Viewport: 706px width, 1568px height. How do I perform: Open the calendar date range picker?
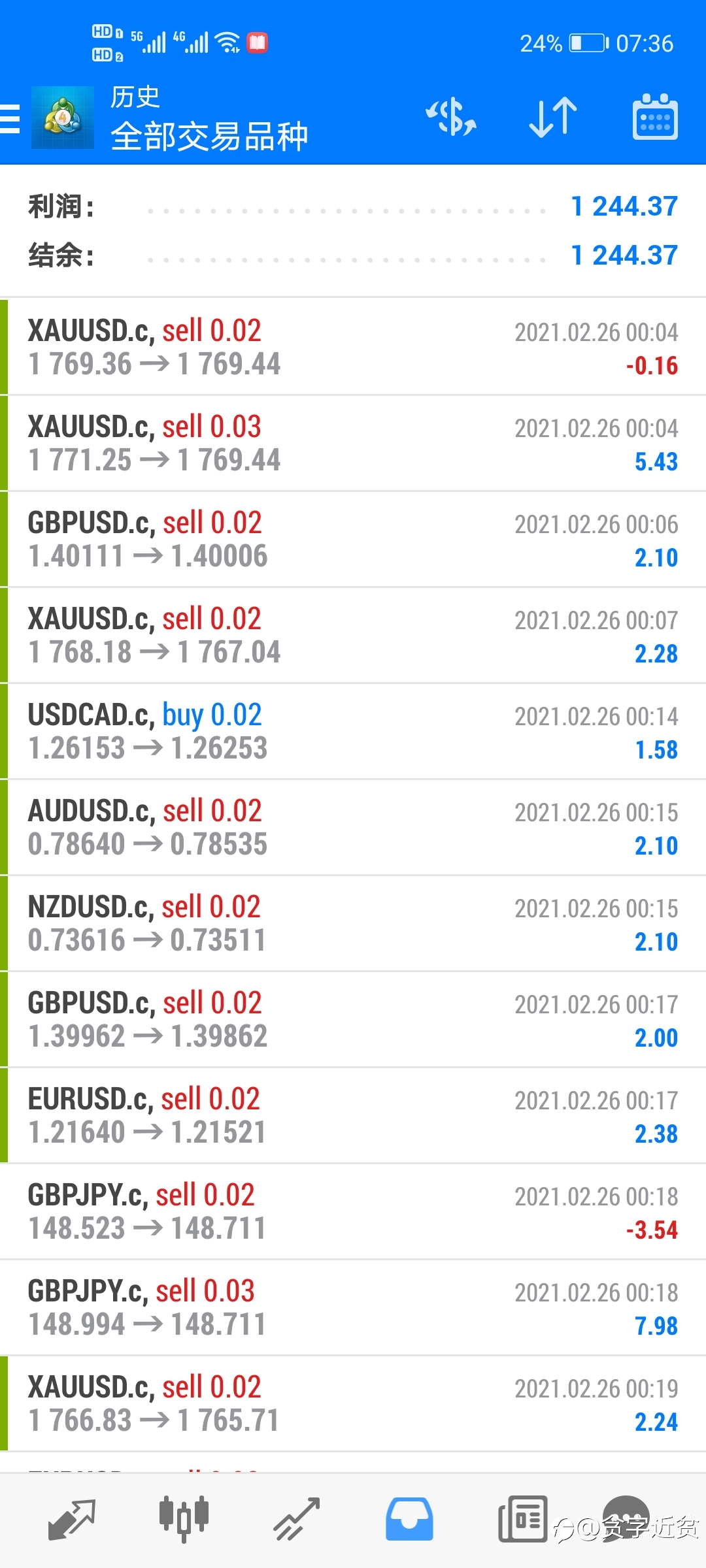click(655, 117)
